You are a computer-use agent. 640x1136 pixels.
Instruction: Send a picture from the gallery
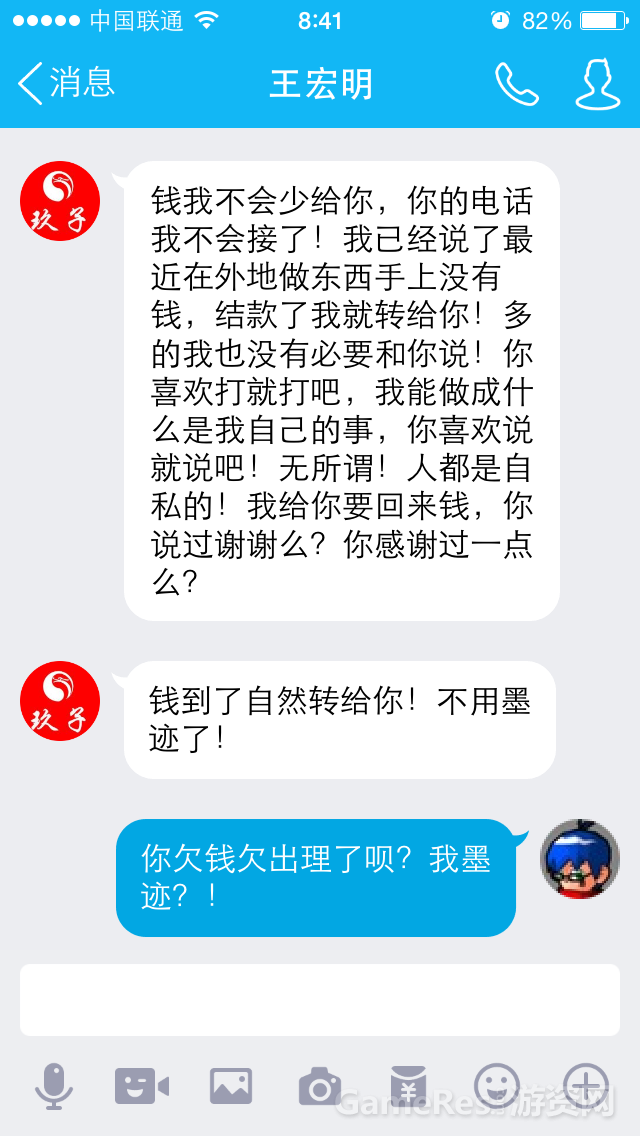(230, 1086)
